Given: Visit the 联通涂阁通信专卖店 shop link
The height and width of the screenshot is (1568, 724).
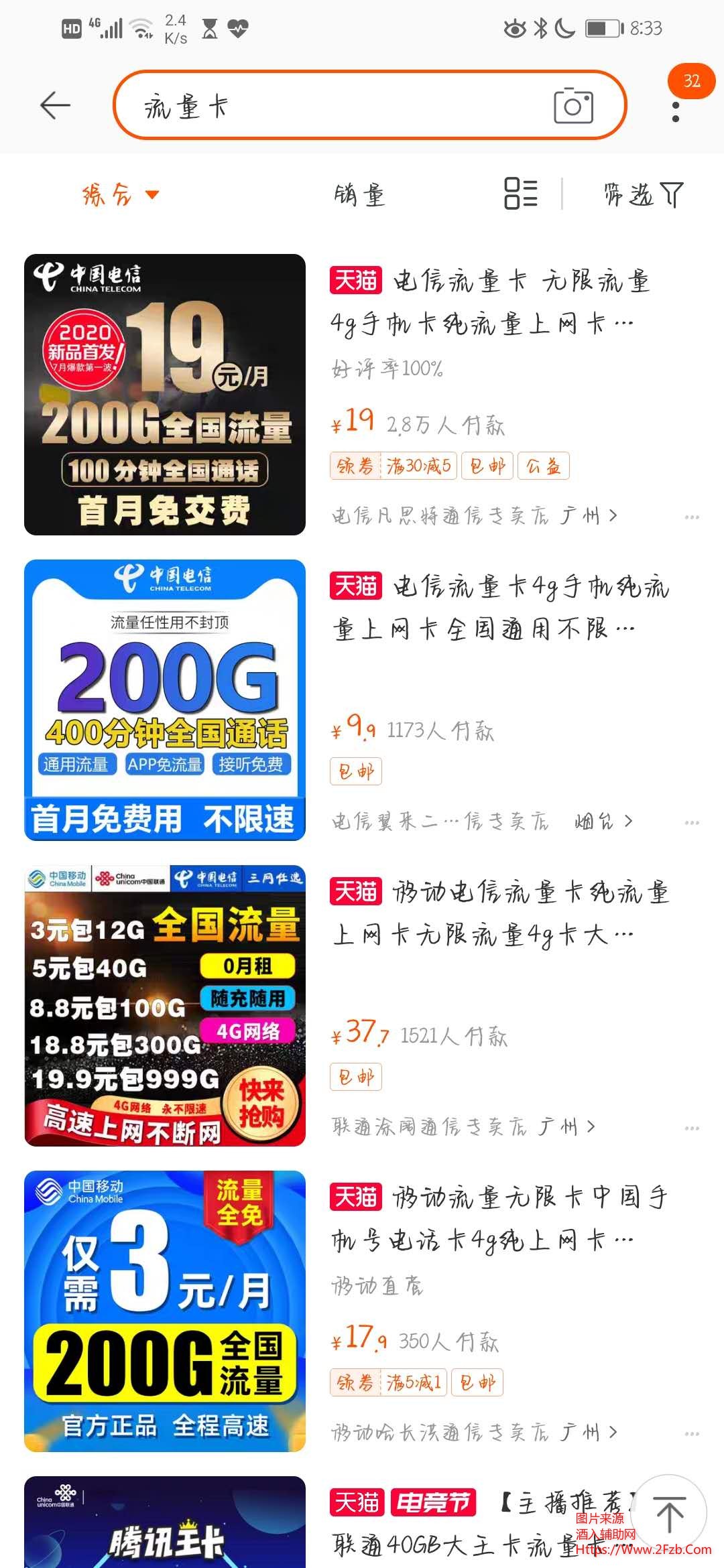Looking at the screenshot, I should (464, 1127).
